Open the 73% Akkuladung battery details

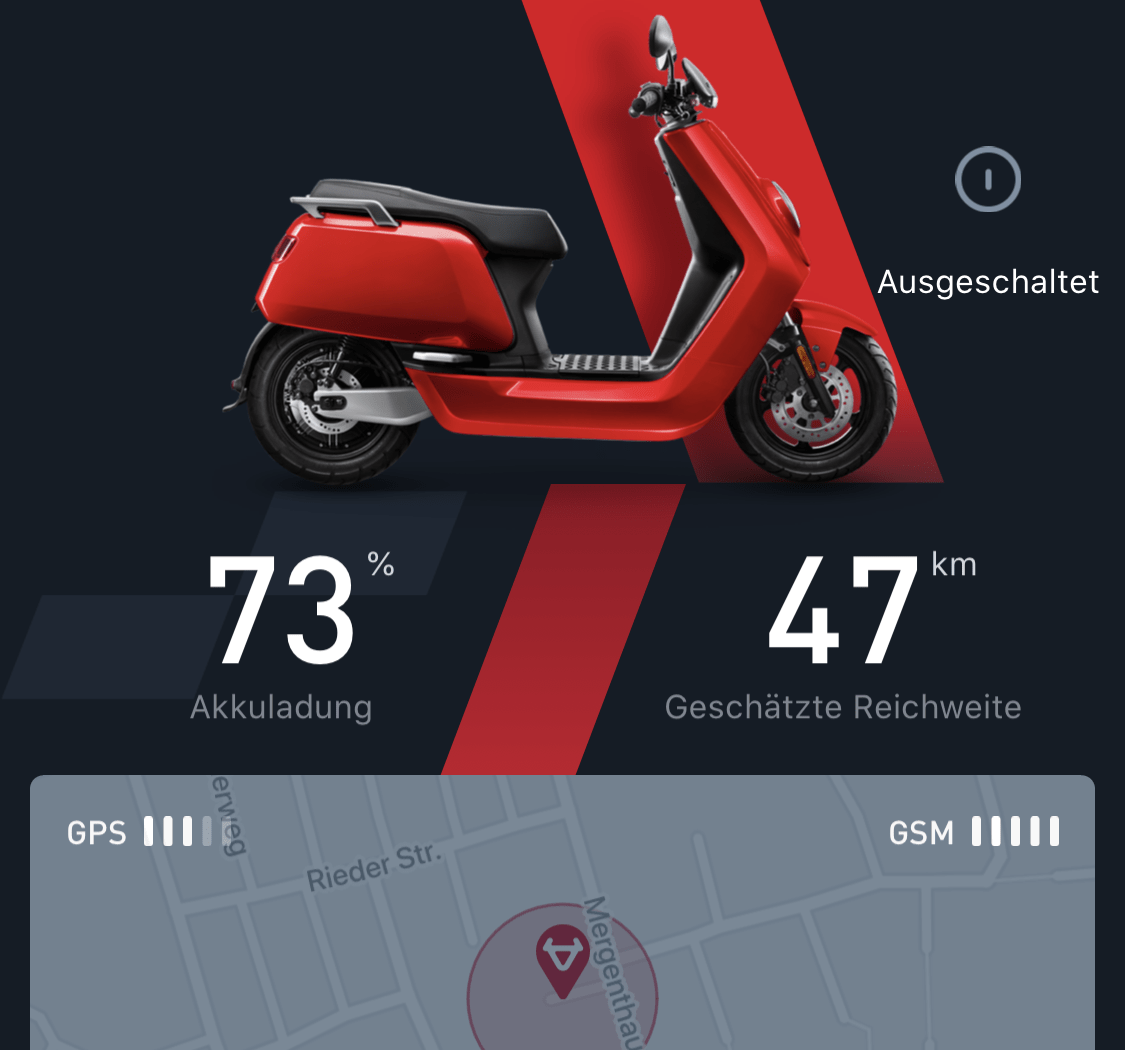(x=282, y=635)
